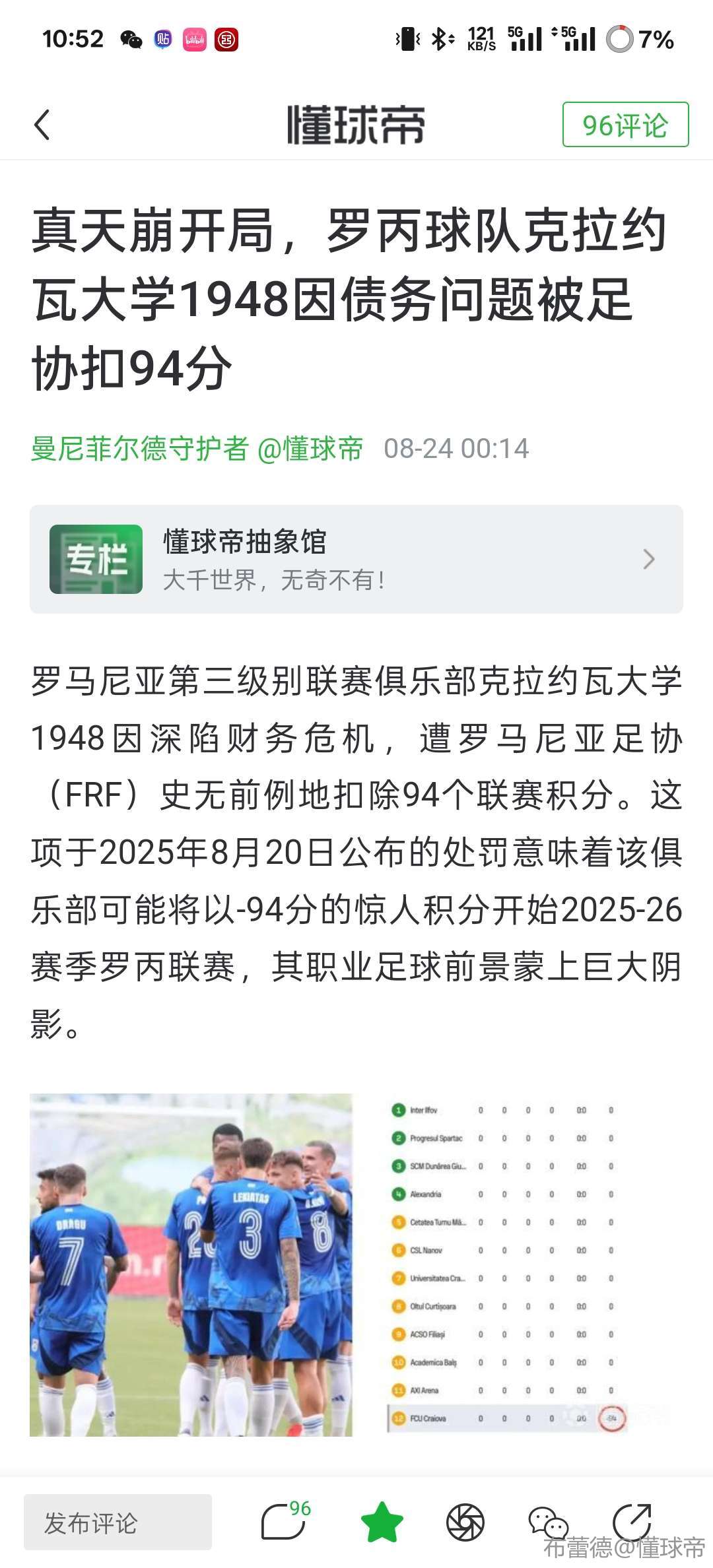Open the share arrow options

pyautogui.click(x=631, y=1522)
